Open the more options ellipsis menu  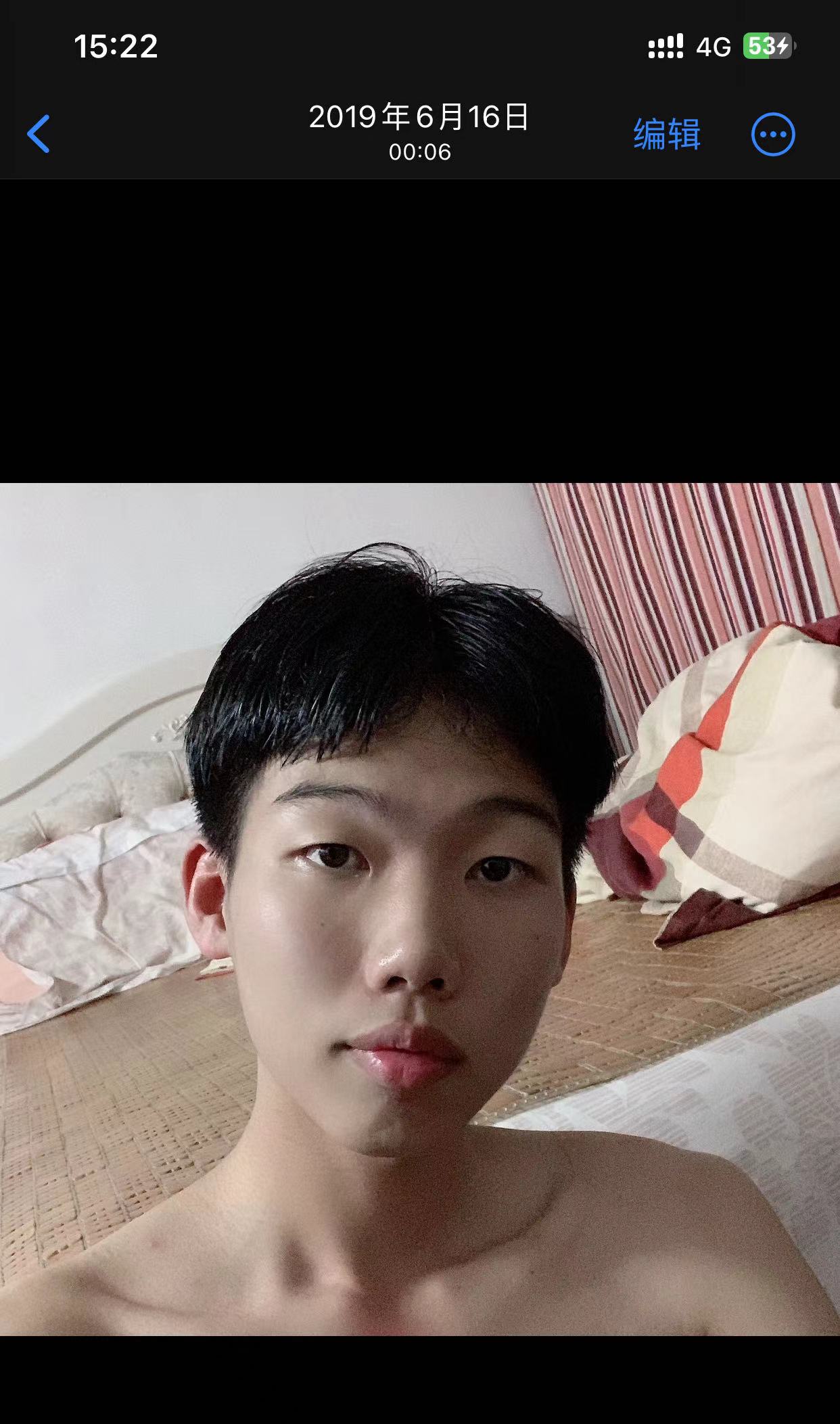[x=773, y=134]
